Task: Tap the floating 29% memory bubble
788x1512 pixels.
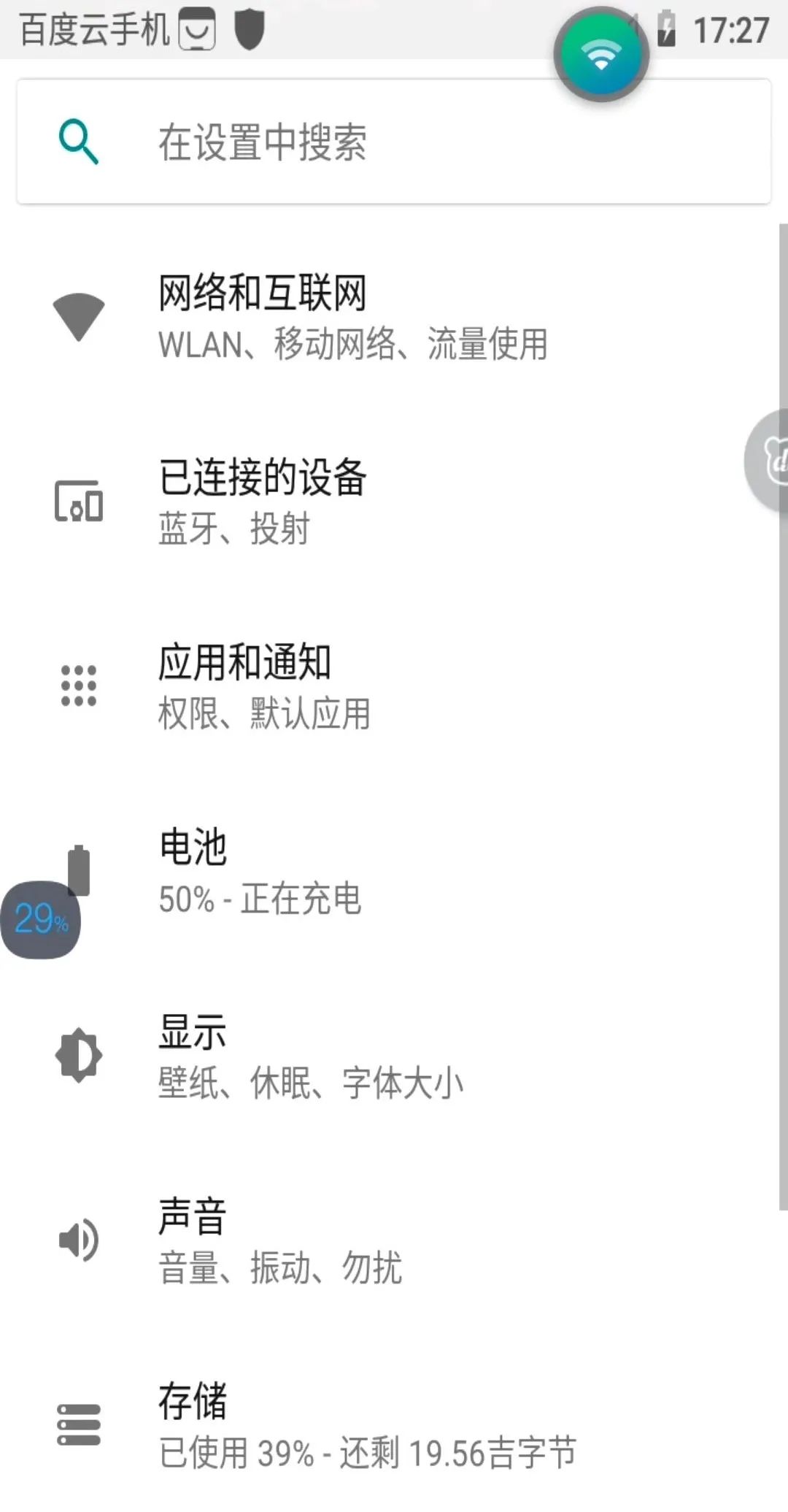Action: [41, 919]
